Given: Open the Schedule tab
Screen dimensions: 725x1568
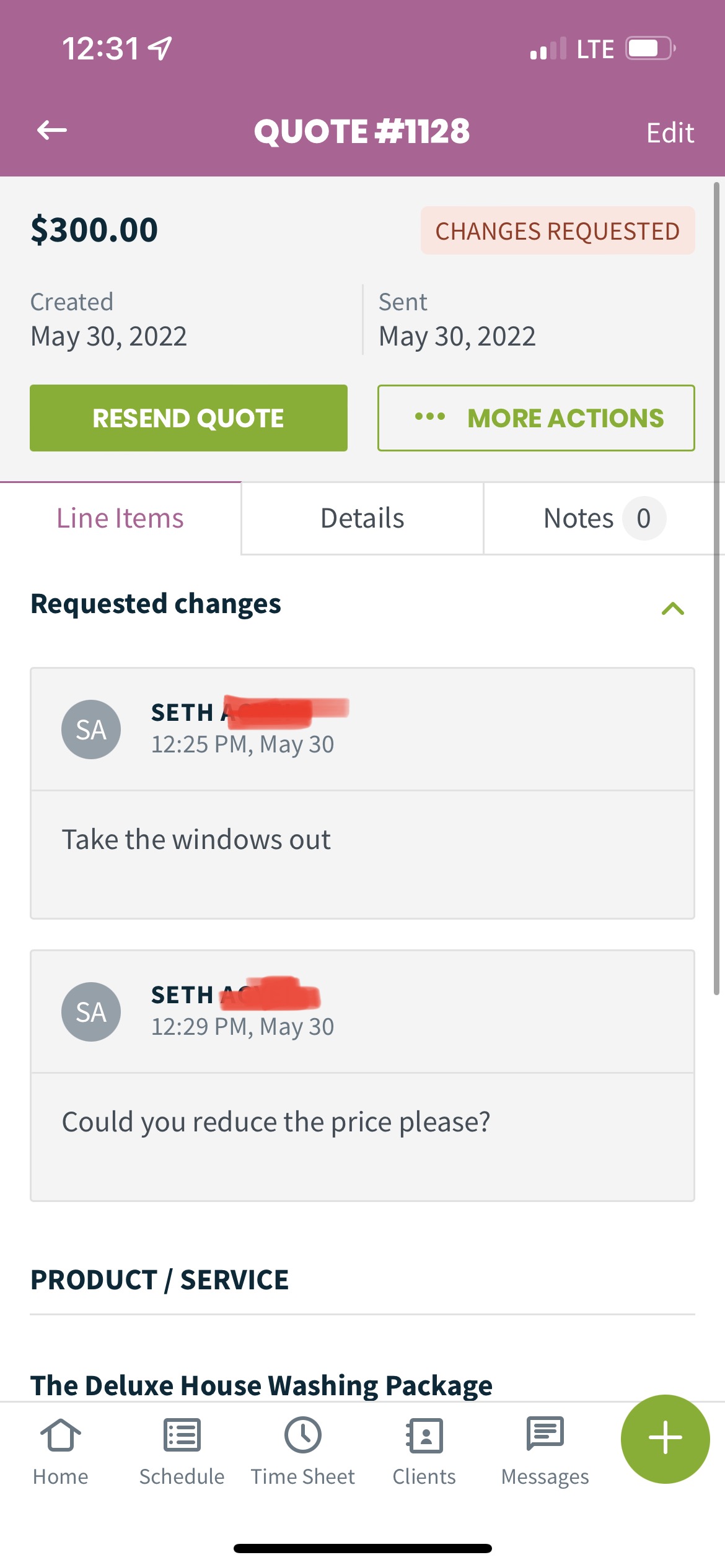Looking at the screenshot, I should (x=182, y=1452).
